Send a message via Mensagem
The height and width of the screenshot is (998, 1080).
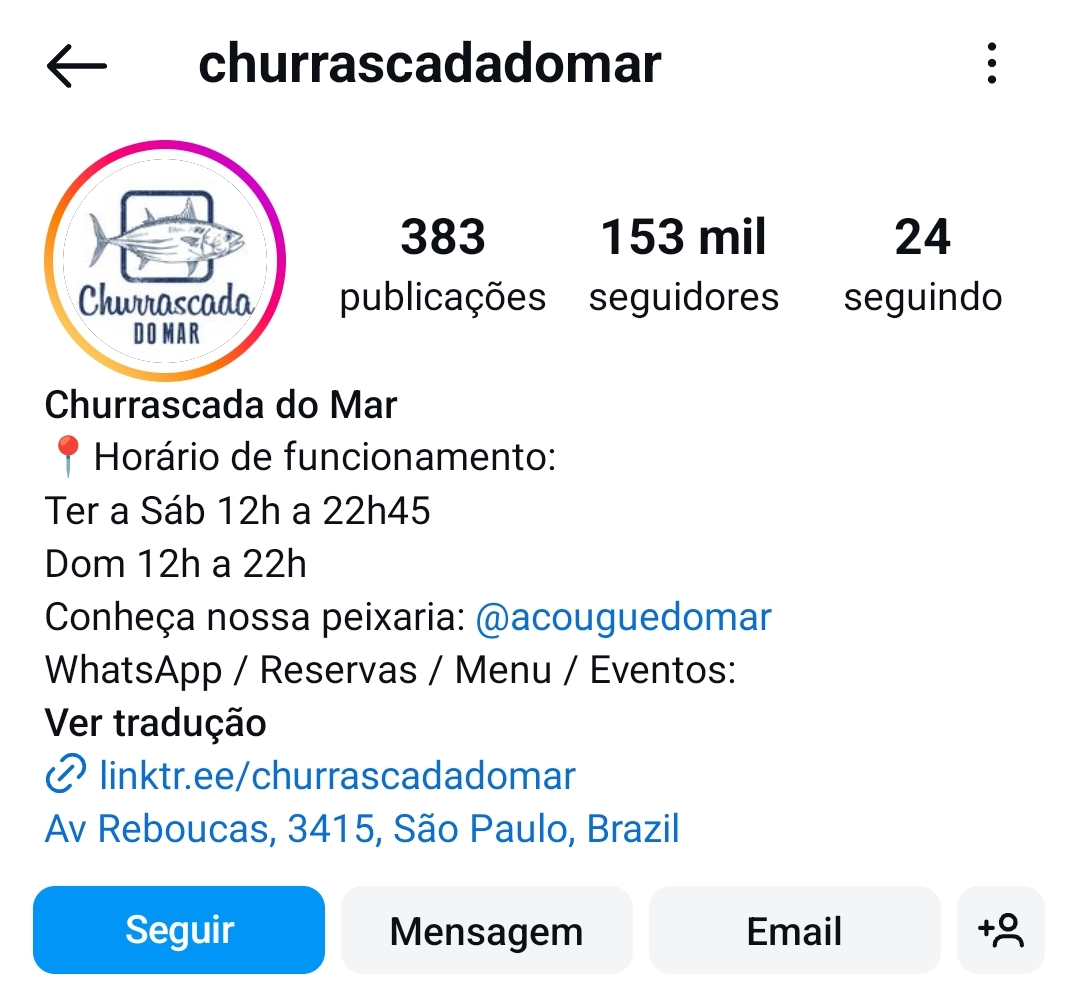tap(486, 931)
